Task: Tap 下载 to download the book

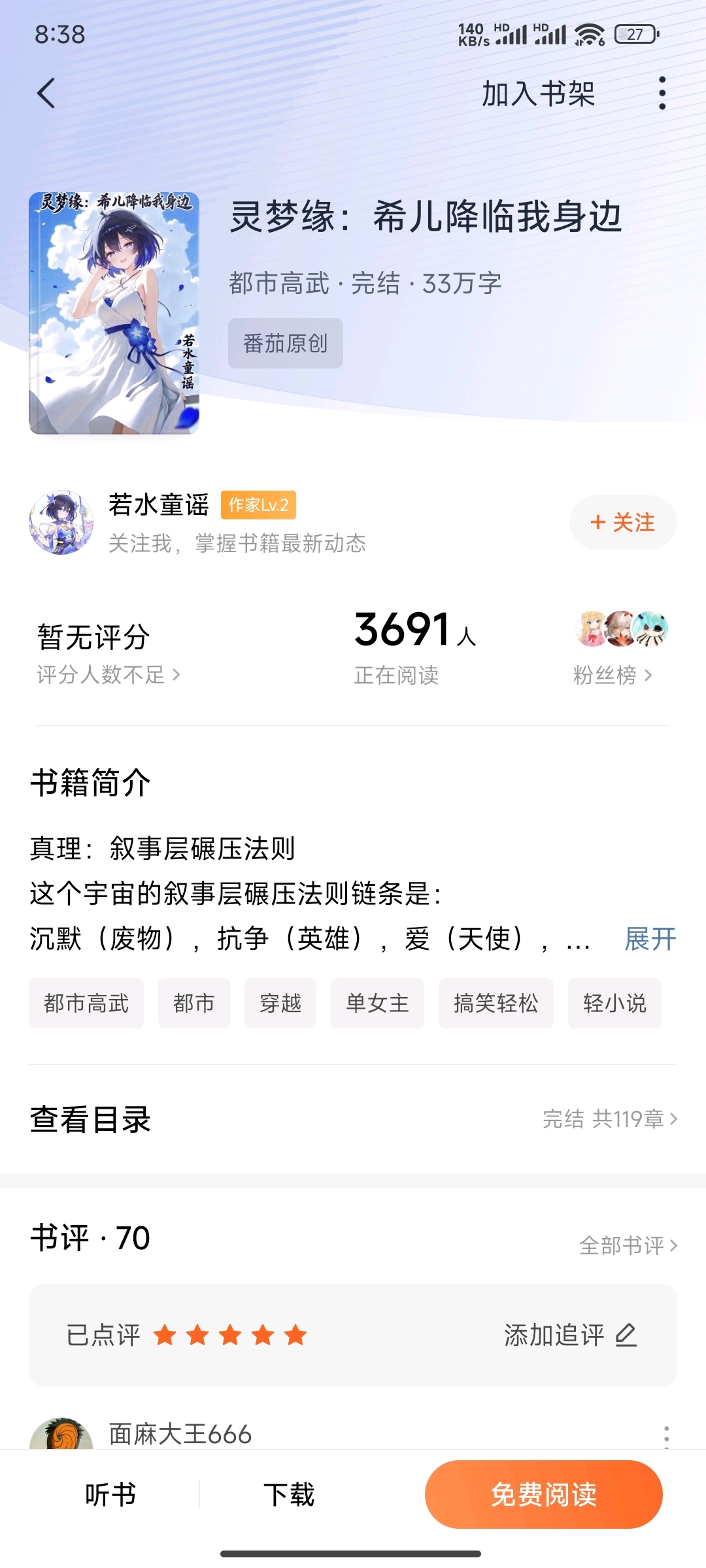Action: (289, 1495)
